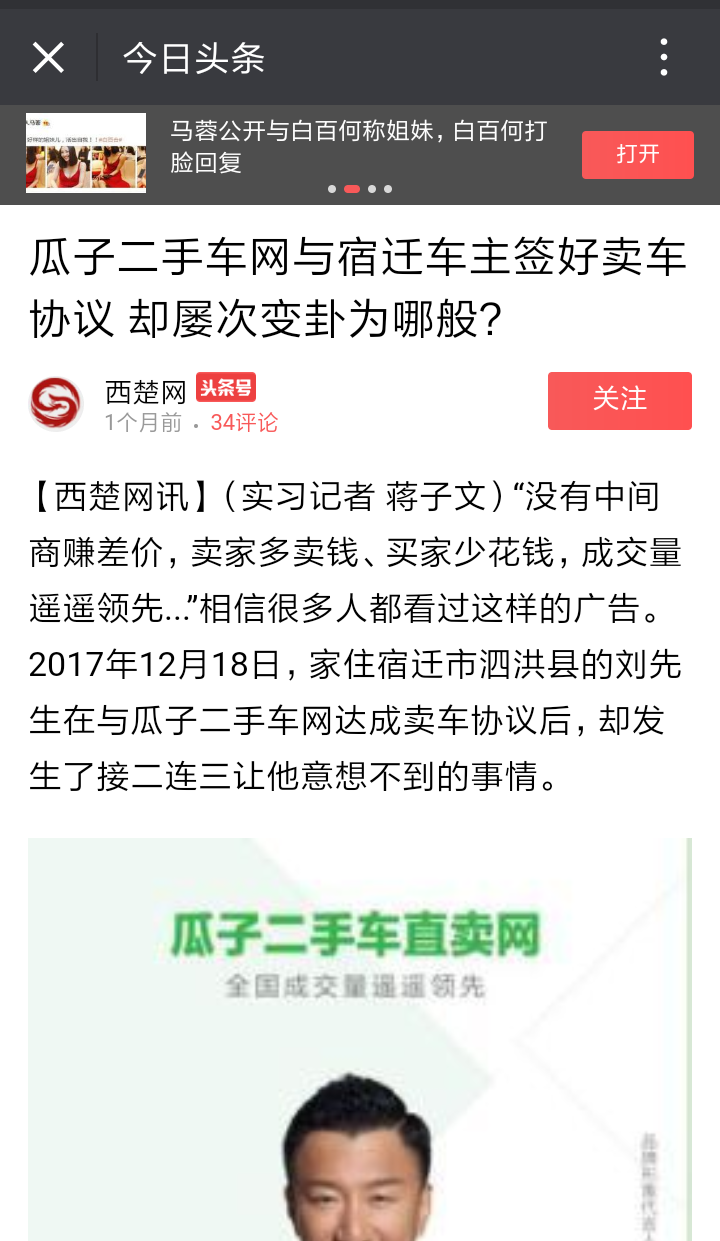Screen dimensions: 720x1241
Task: Follow 西楚网 with the 关注 button
Action: (619, 400)
